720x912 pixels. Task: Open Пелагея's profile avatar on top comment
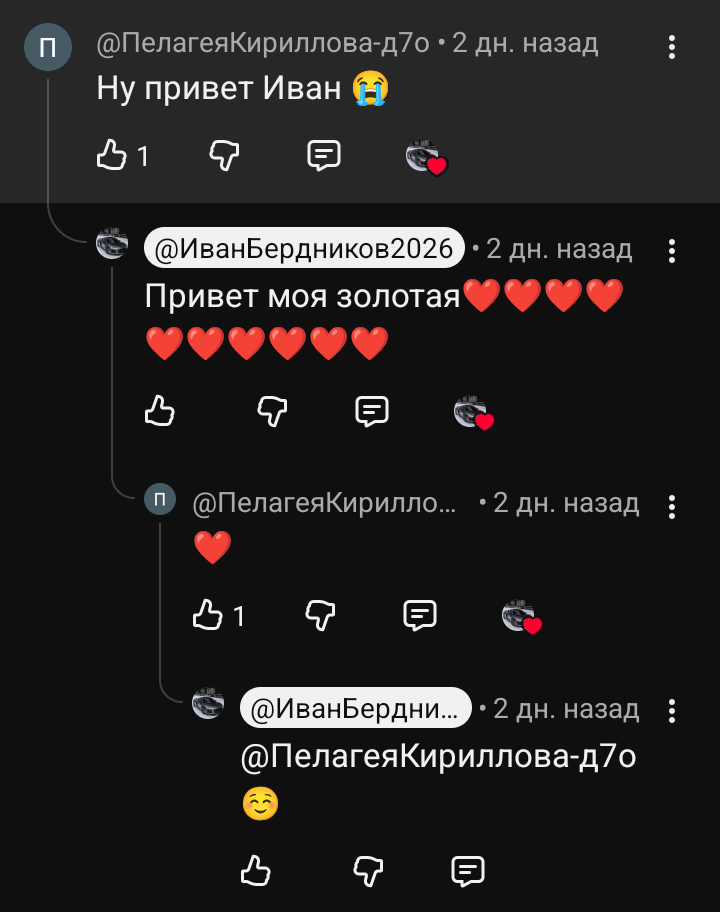coord(48,49)
